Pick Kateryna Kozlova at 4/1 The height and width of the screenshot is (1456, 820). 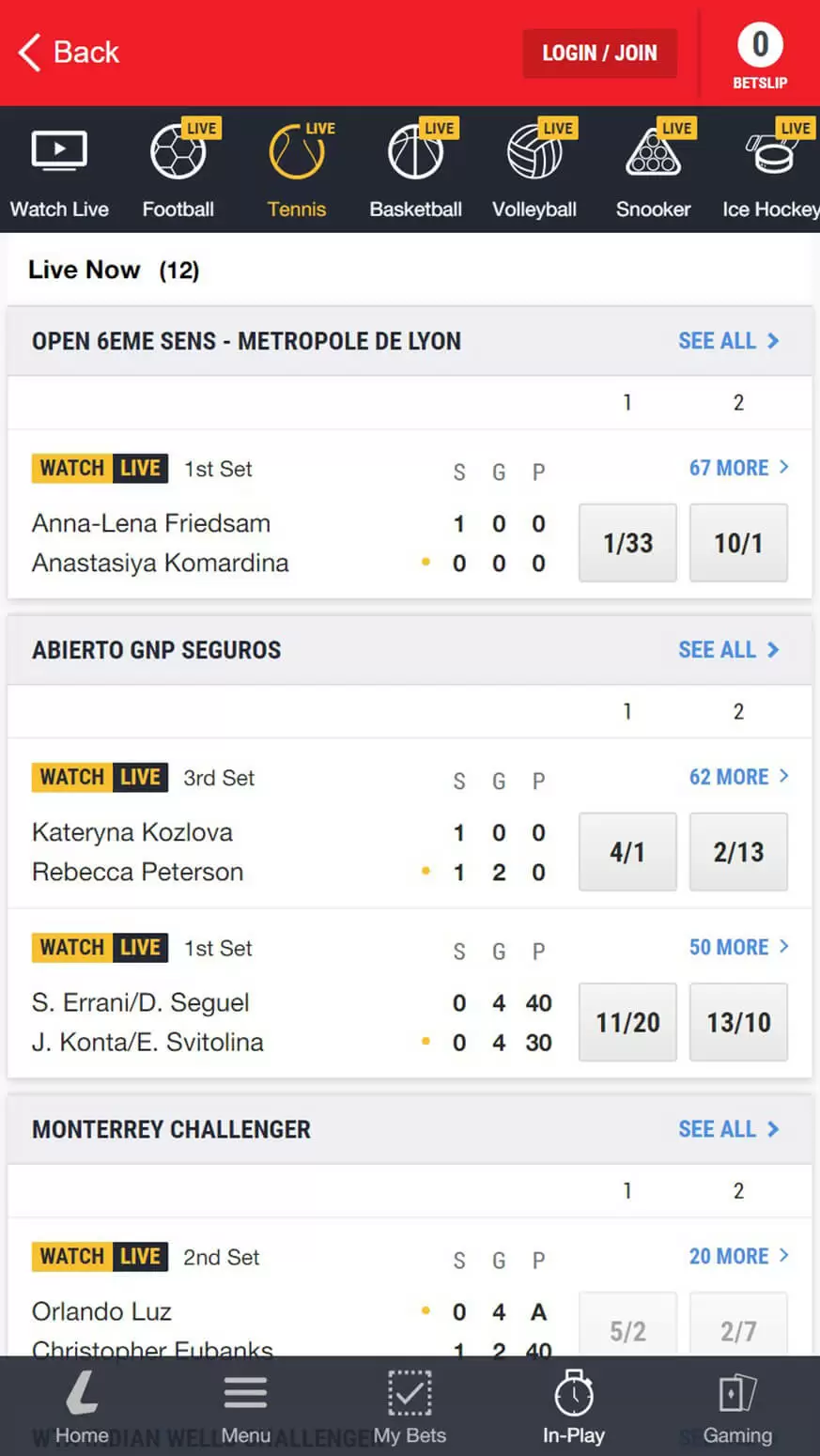[x=627, y=852]
